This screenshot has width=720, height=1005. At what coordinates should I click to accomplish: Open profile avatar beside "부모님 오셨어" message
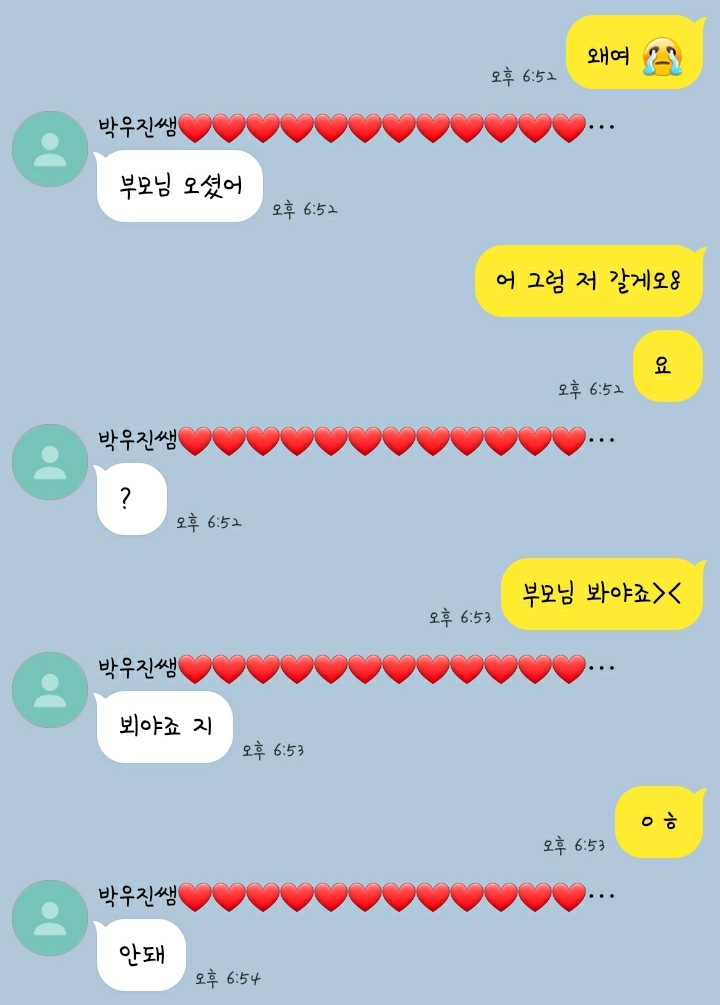[50, 149]
